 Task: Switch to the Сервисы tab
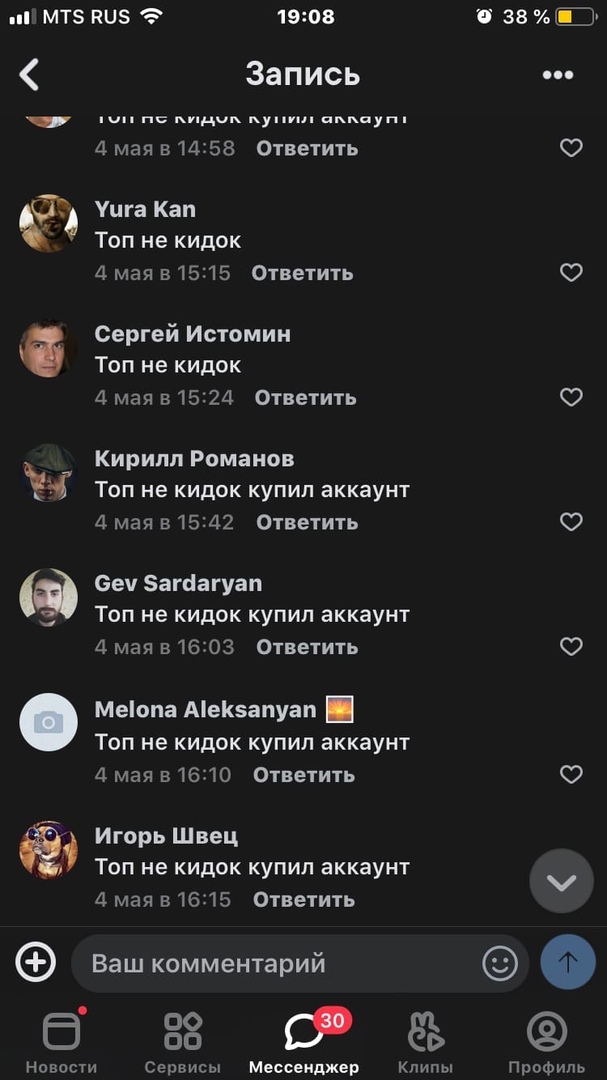[183, 1042]
